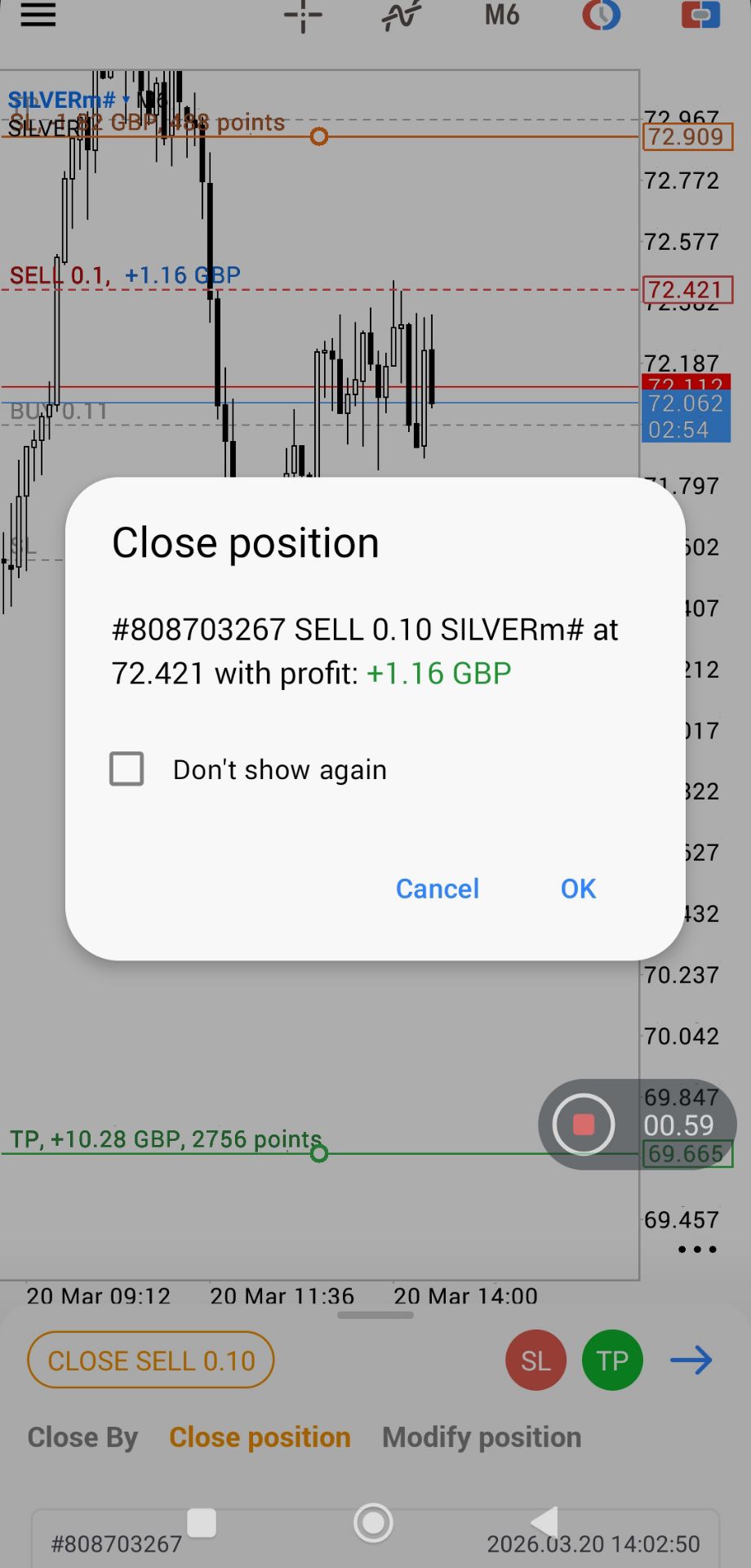Activate the crosshair tool
The height and width of the screenshot is (1568, 751).
(x=303, y=16)
